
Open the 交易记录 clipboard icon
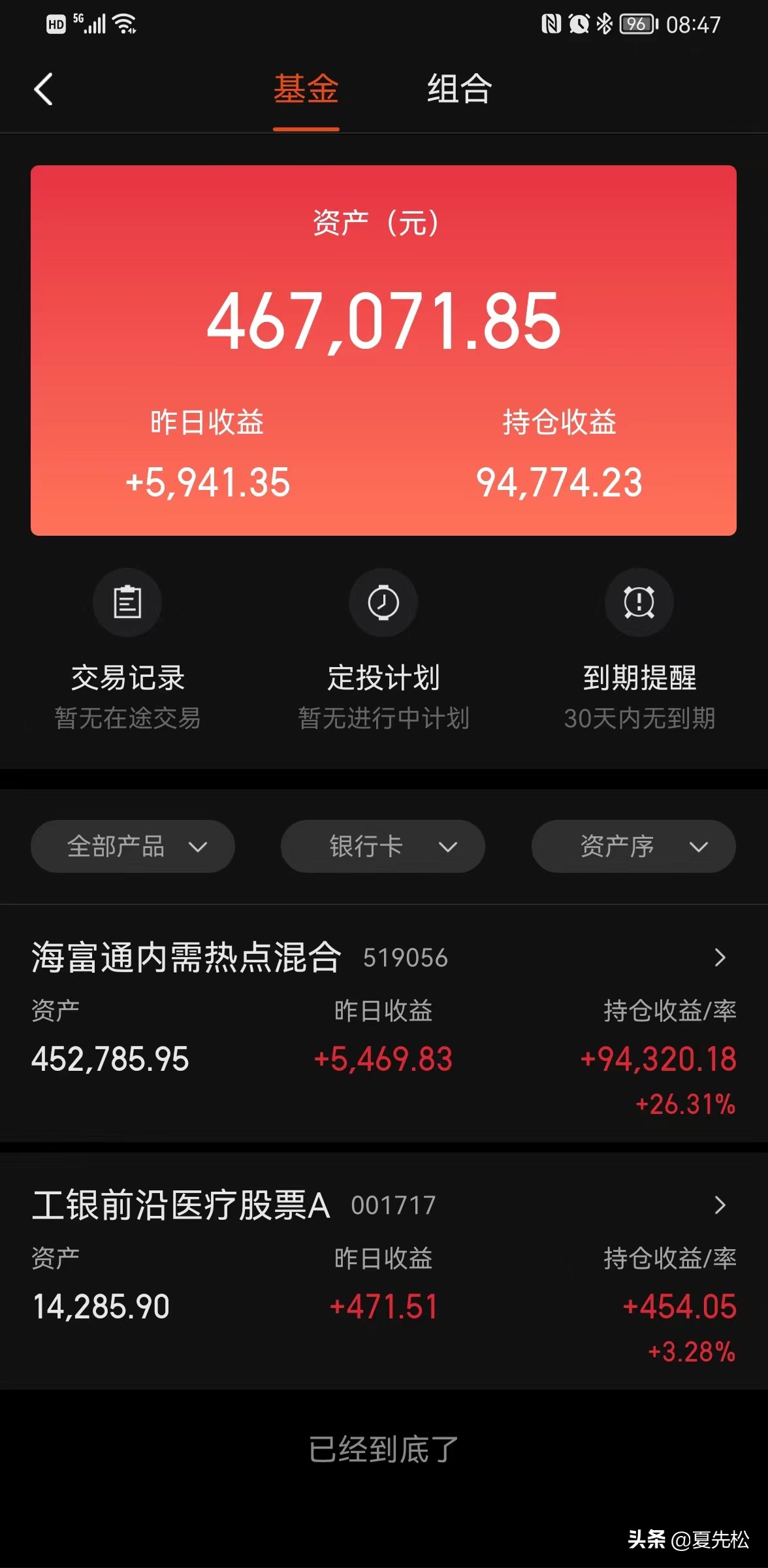click(x=127, y=602)
